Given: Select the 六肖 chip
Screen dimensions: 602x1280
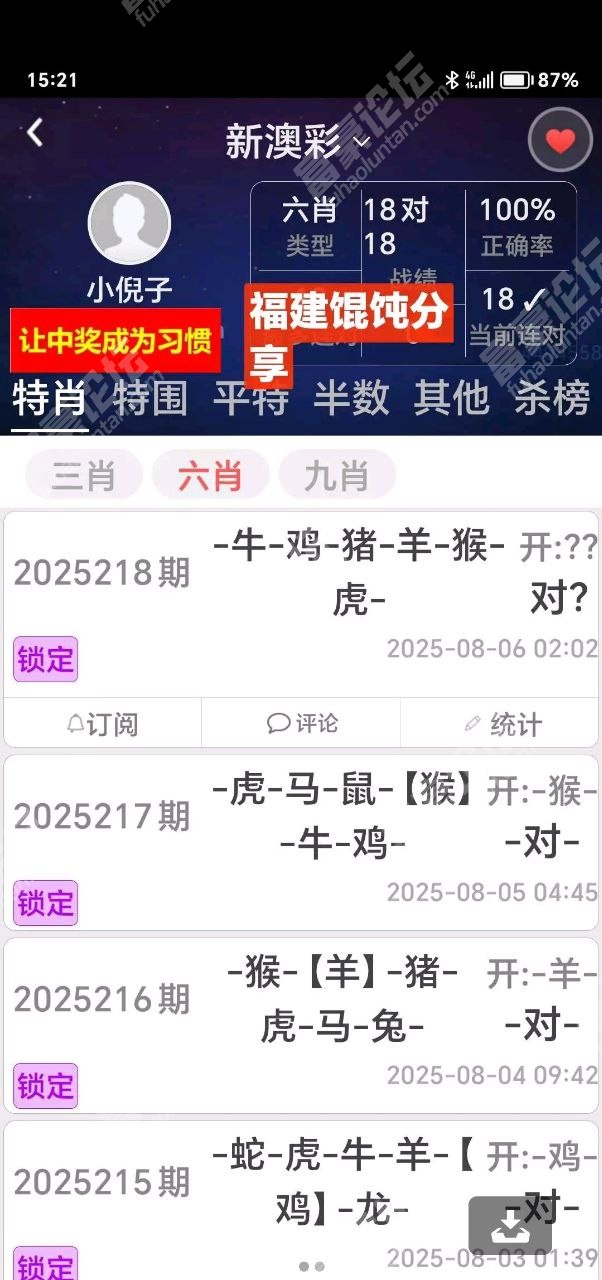Looking at the screenshot, I should [x=210, y=475].
